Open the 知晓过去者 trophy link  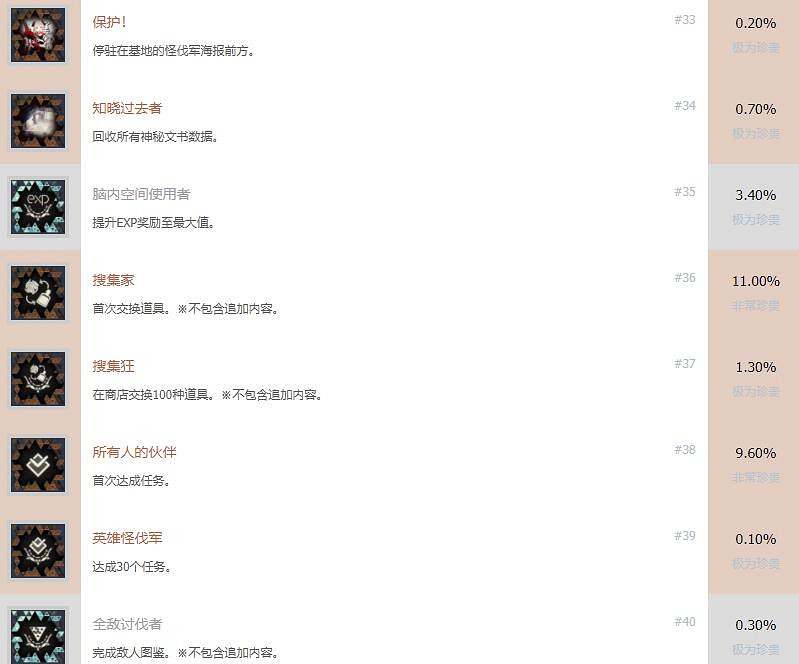[x=127, y=108]
